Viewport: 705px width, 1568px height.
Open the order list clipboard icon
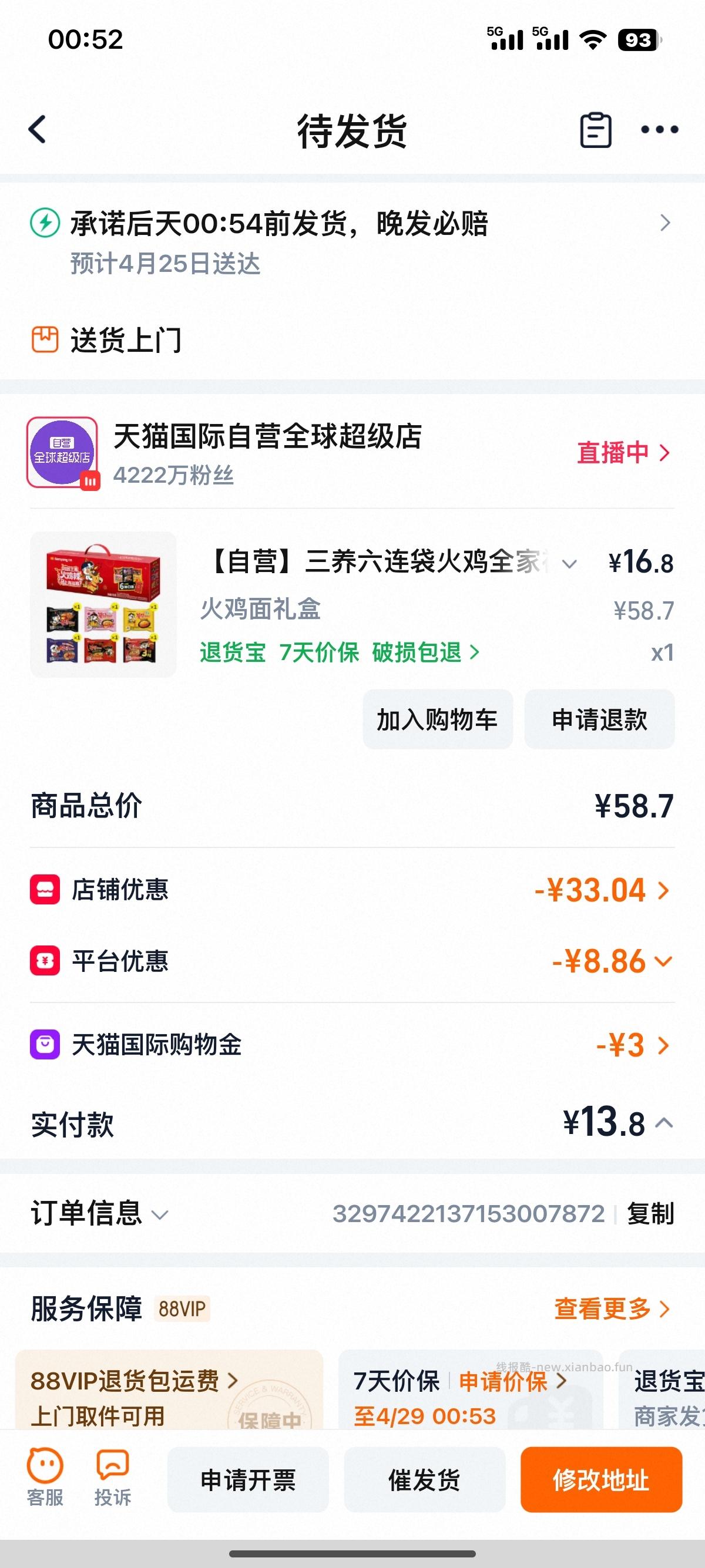(595, 130)
